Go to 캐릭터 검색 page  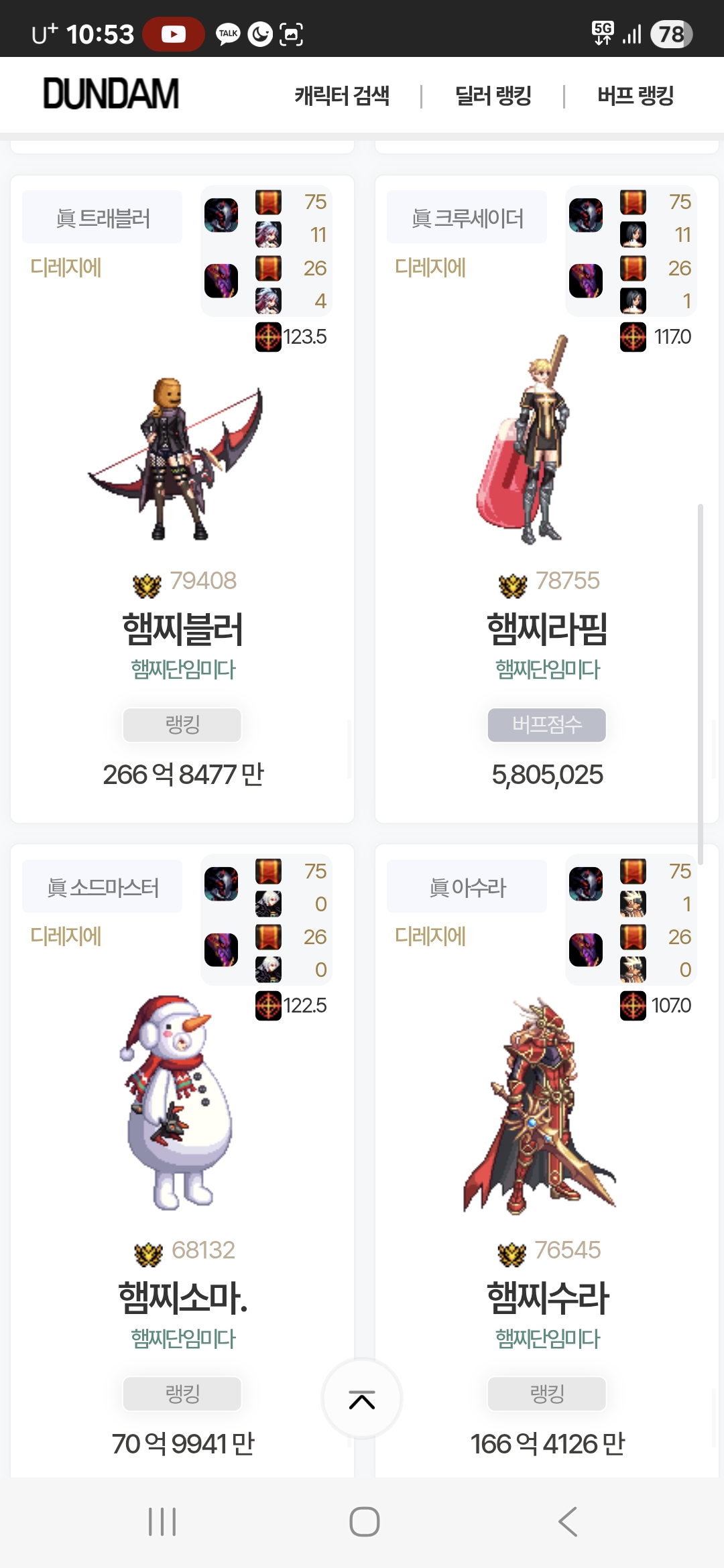tap(342, 96)
